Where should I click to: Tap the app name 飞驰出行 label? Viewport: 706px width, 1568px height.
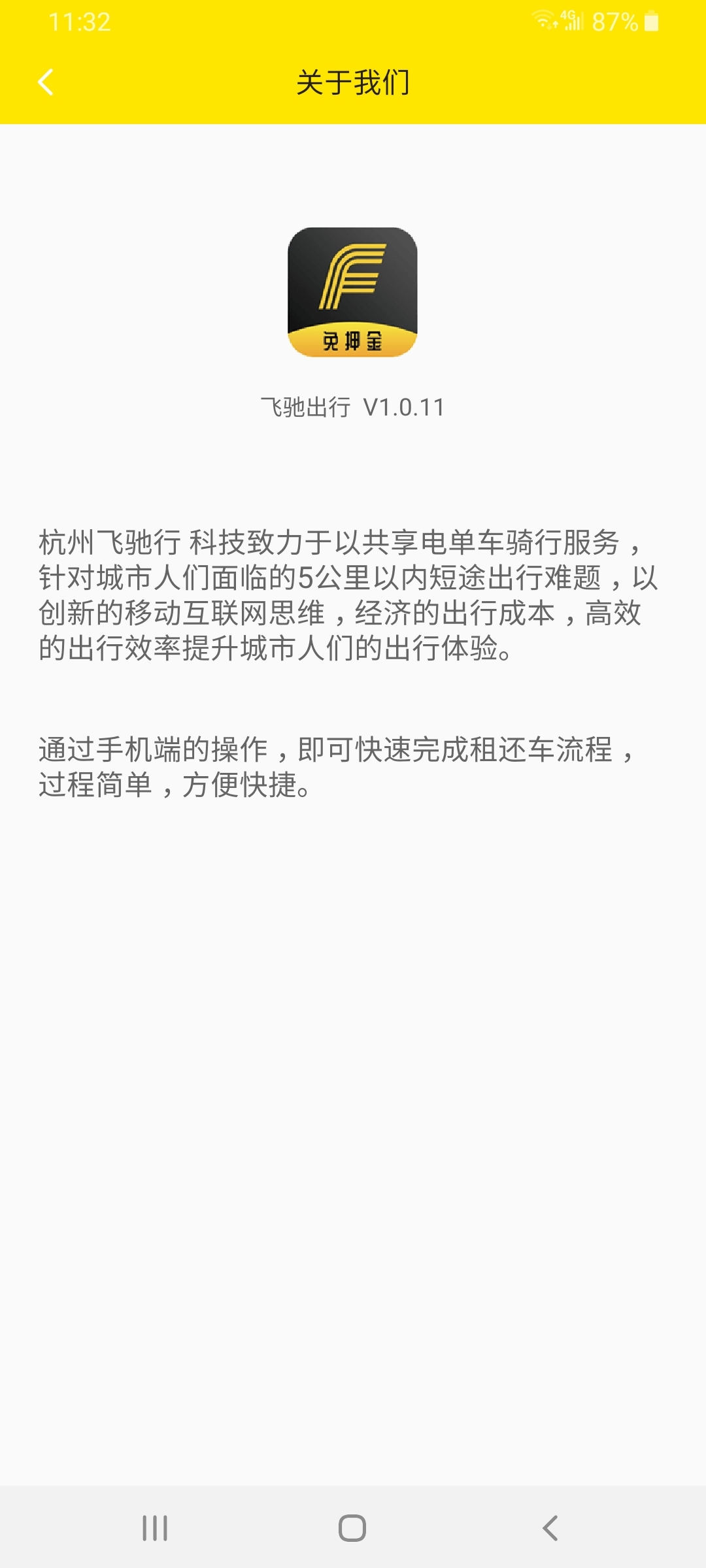(x=306, y=405)
